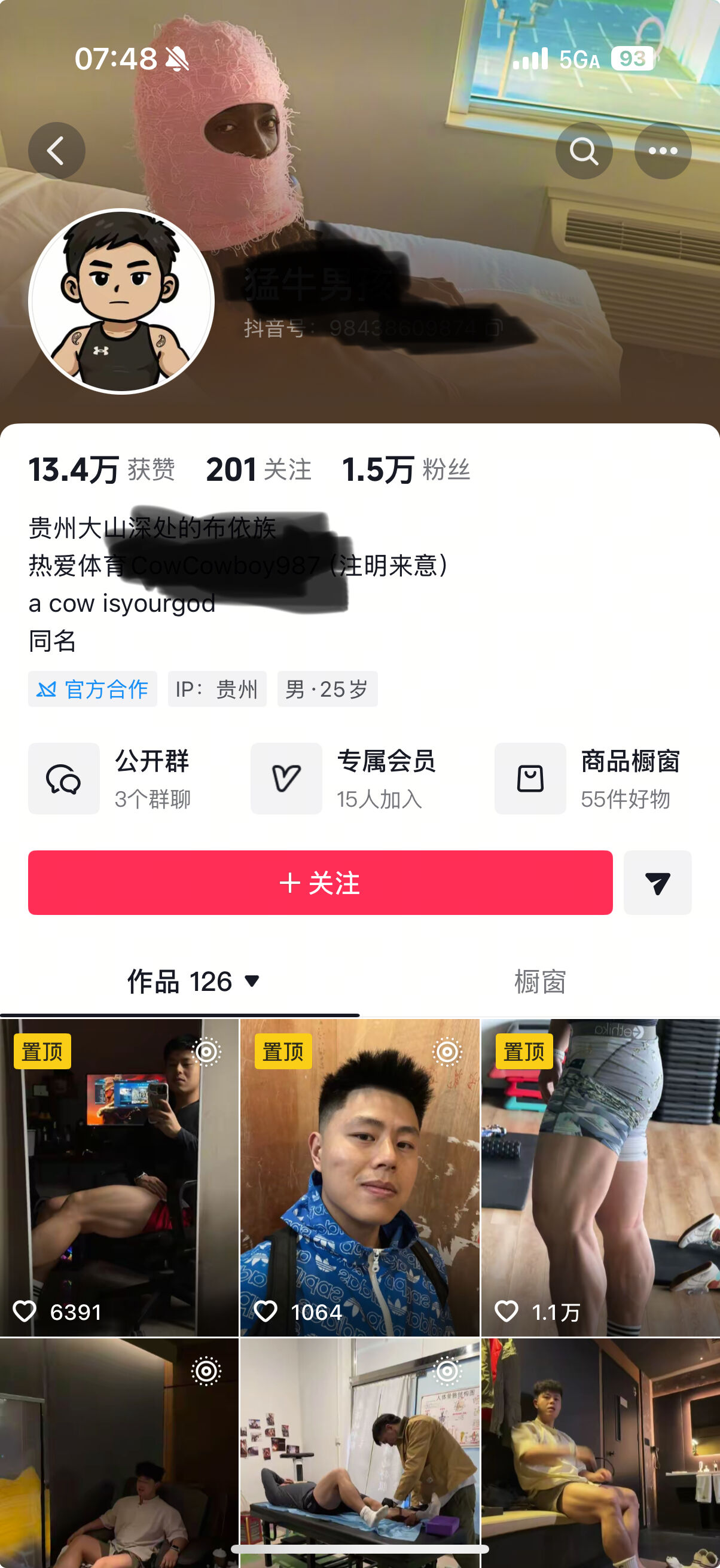
Task: Go back using the arrow icon
Action: (x=56, y=151)
